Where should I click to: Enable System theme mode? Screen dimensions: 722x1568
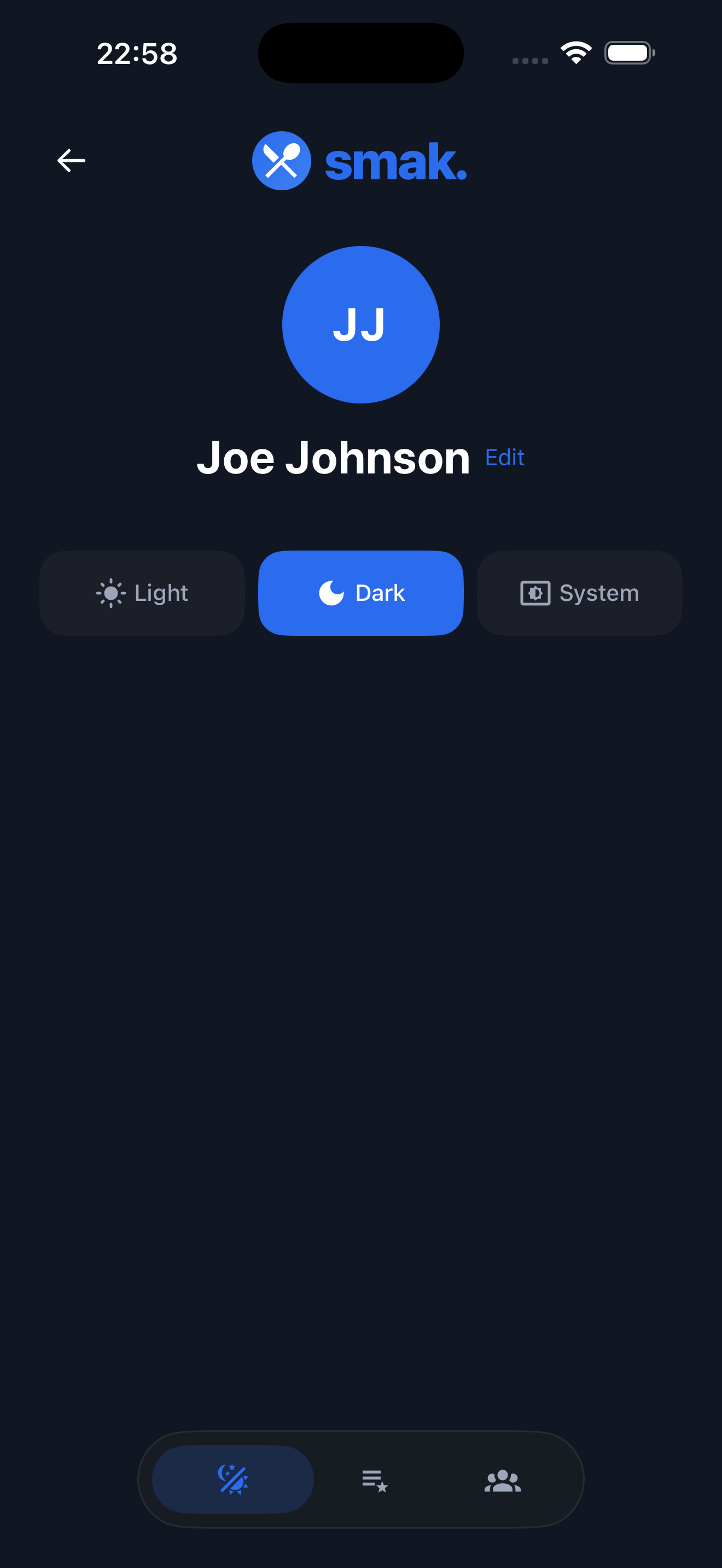tap(578, 592)
